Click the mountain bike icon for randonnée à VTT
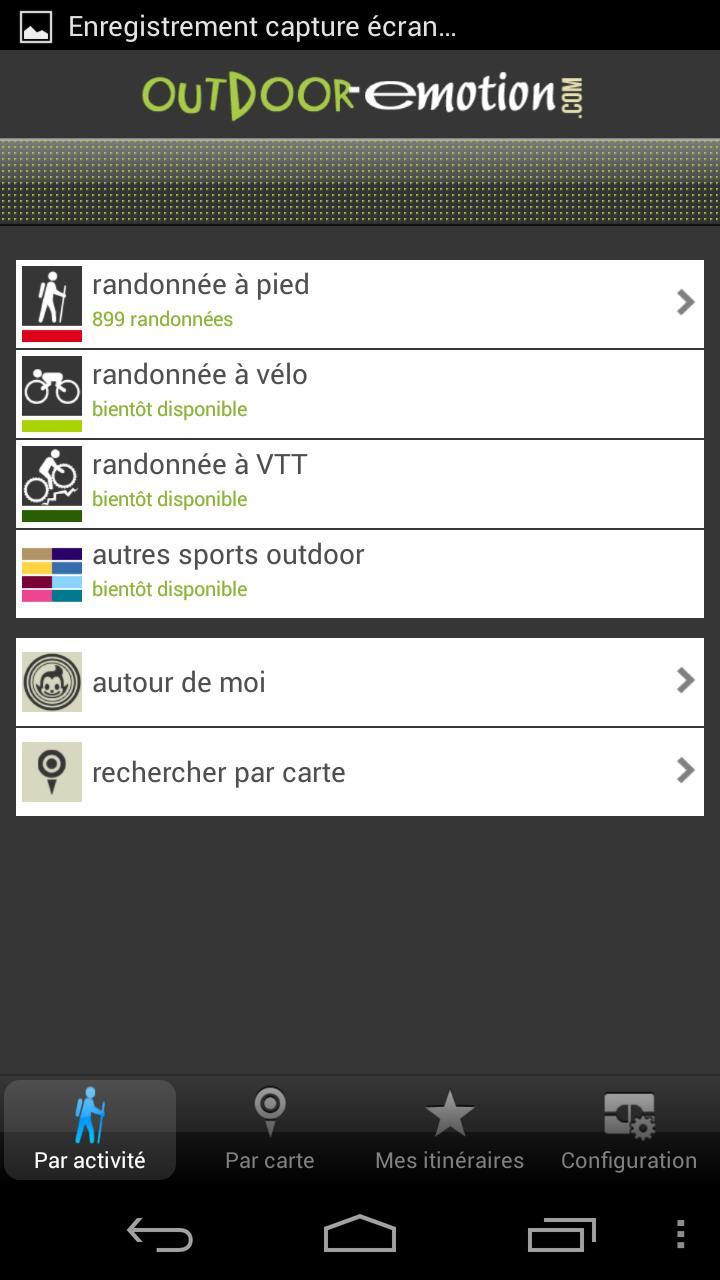The image size is (720, 1280). pyautogui.click(x=51, y=475)
